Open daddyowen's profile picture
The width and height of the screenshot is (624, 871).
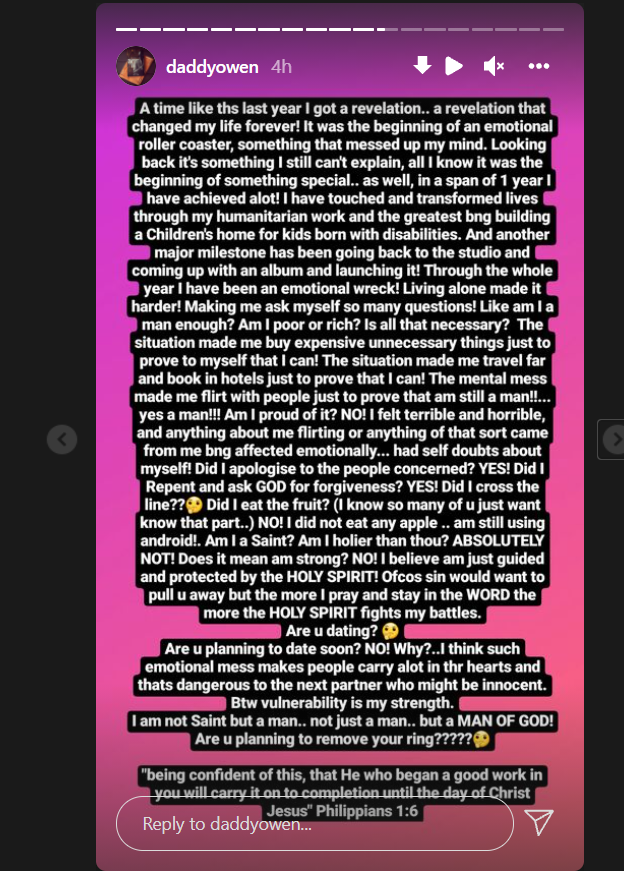[x=136, y=66]
